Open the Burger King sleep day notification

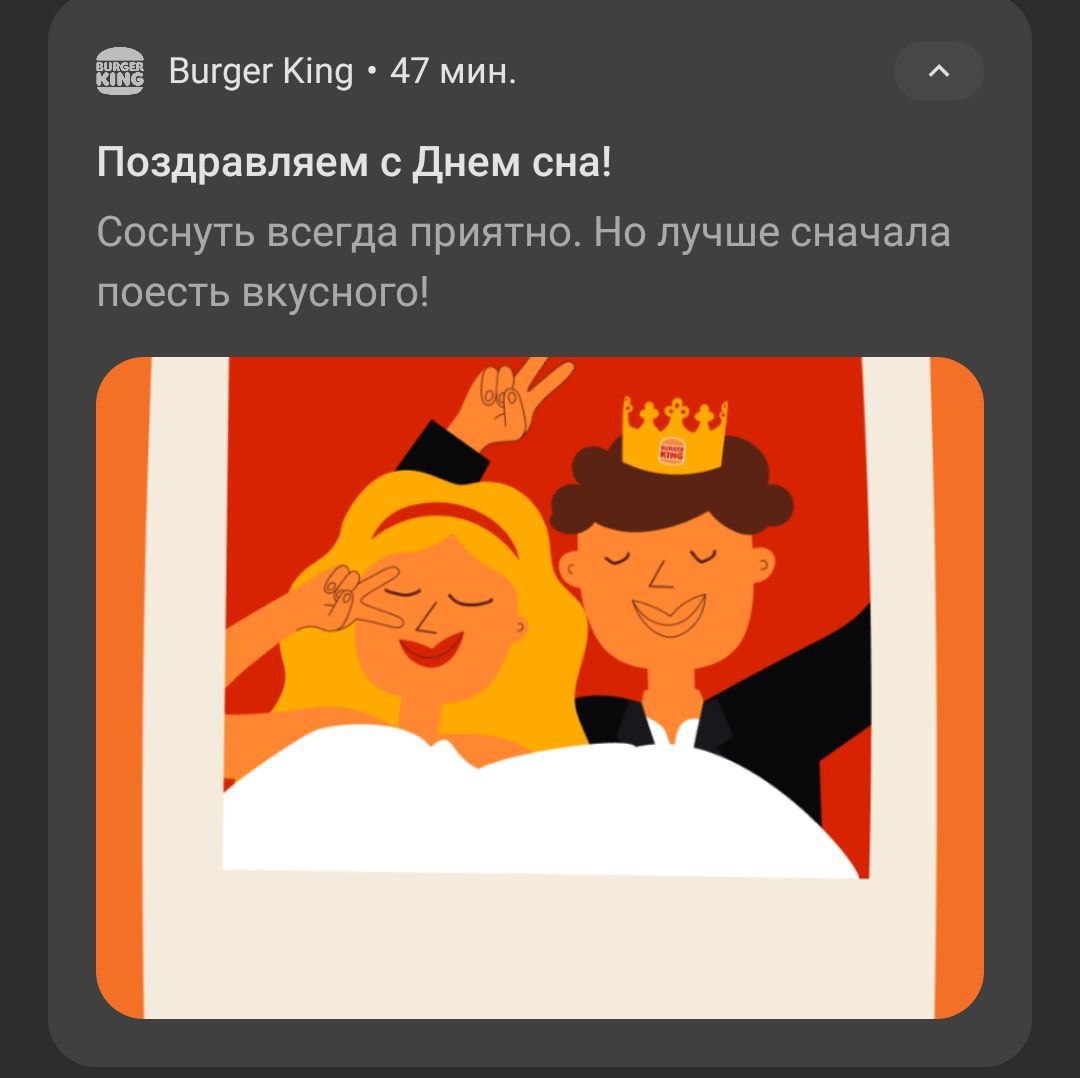point(522,230)
